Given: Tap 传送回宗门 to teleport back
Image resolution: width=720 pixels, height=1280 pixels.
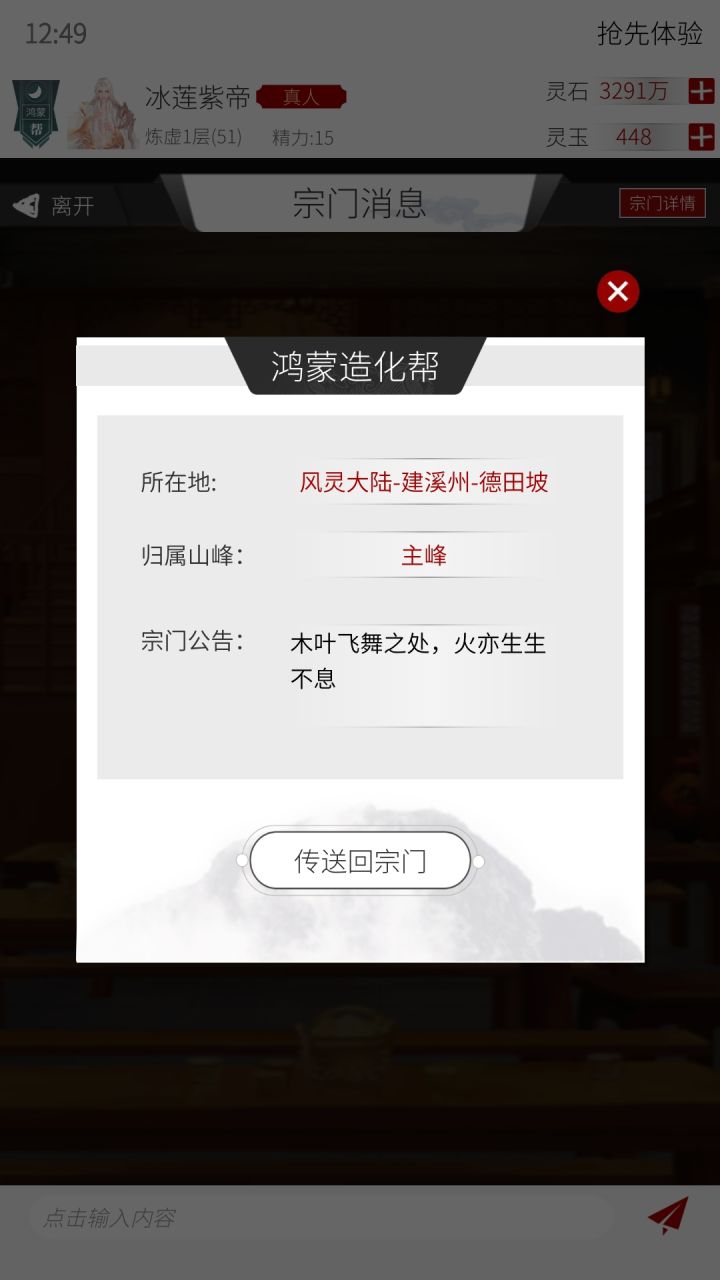Looking at the screenshot, I should (360, 860).
